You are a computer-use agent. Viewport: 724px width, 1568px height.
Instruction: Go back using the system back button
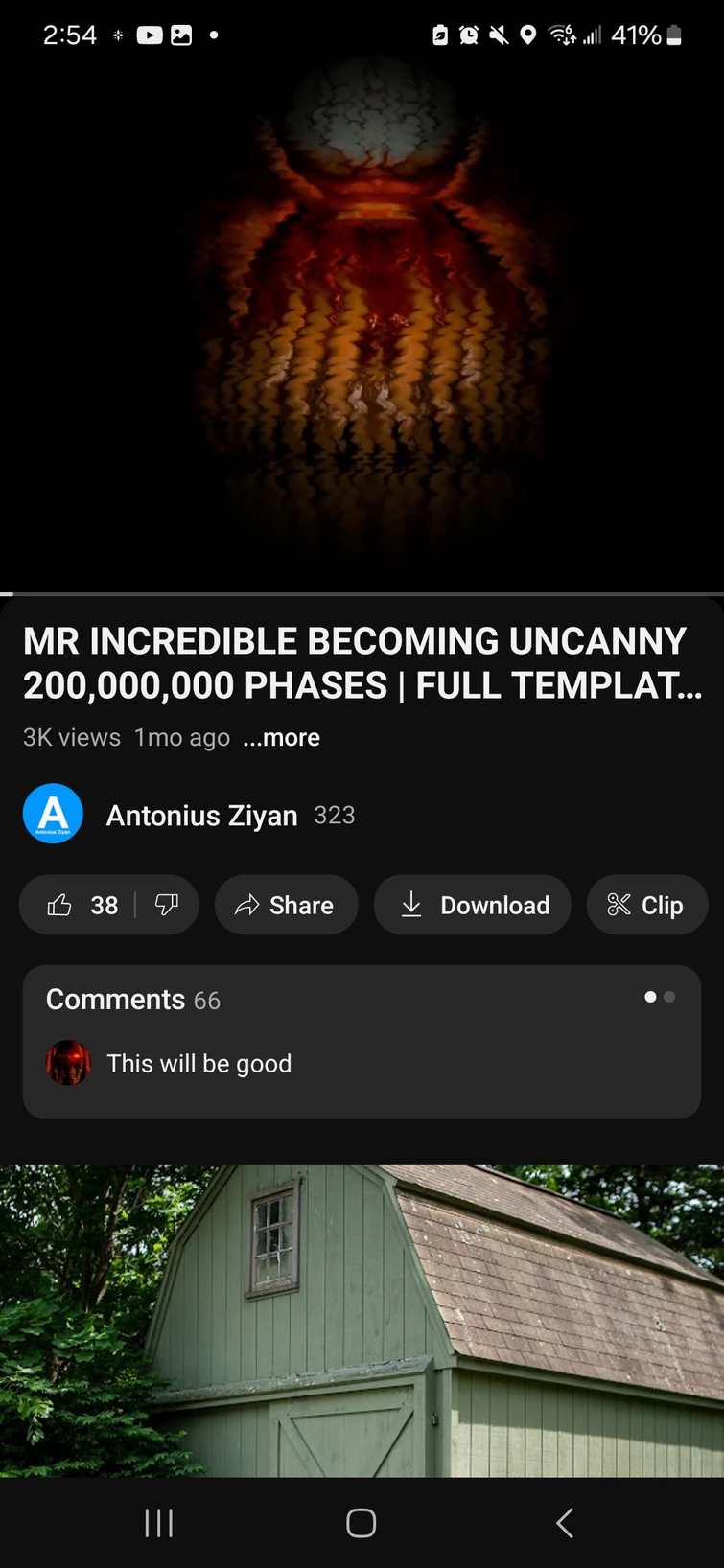pos(564,1522)
